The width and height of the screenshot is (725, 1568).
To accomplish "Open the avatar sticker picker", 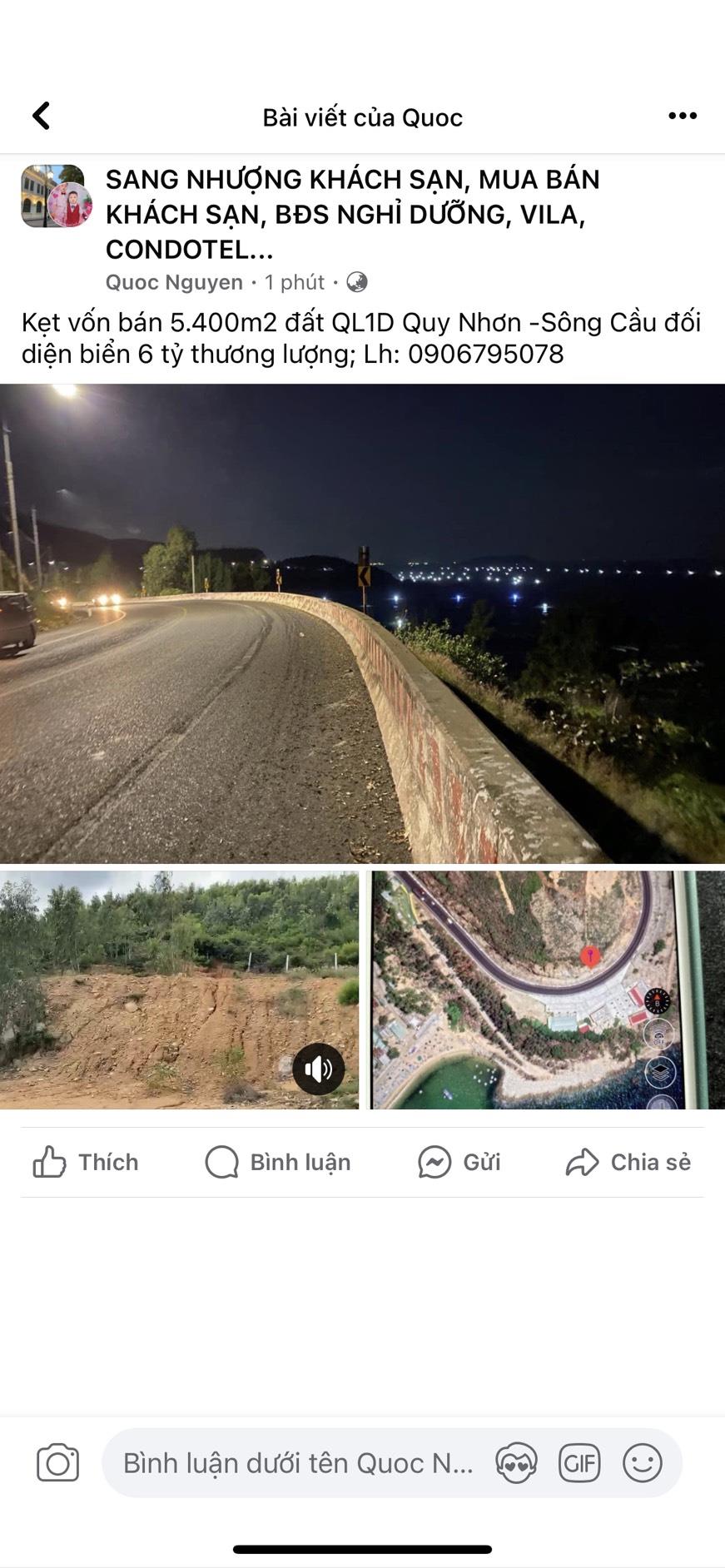I will pyautogui.click(x=516, y=1462).
